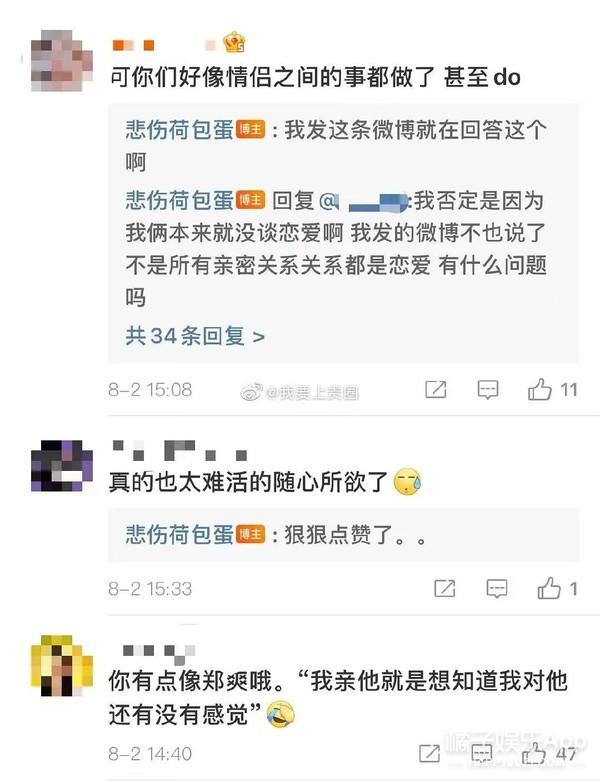Reply to the comment posted at 8-2 15:33
The width and height of the screenshot is (600, 783).
497,589
